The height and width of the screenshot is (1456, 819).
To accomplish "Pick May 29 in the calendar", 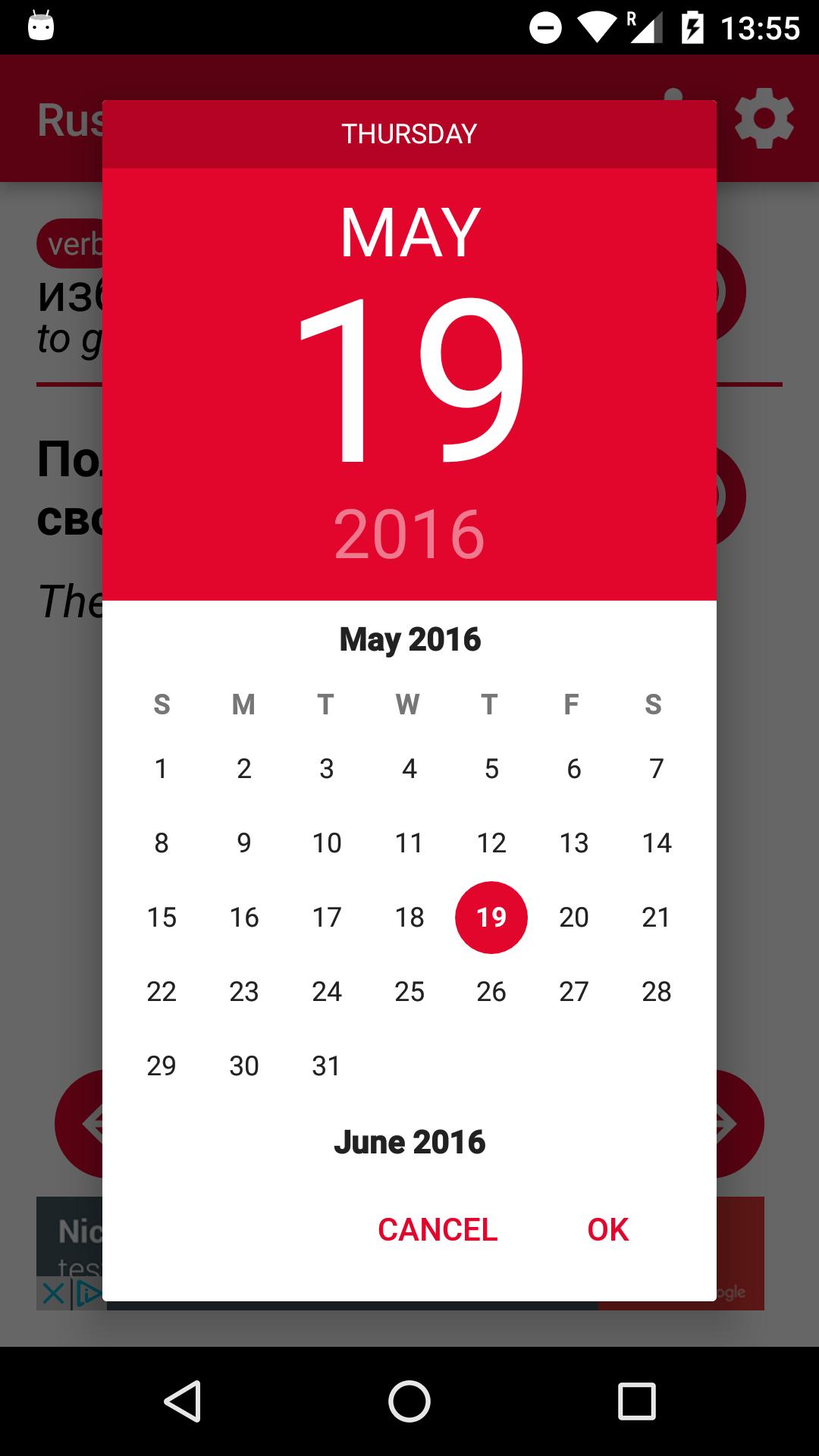I will point(162,1066).
